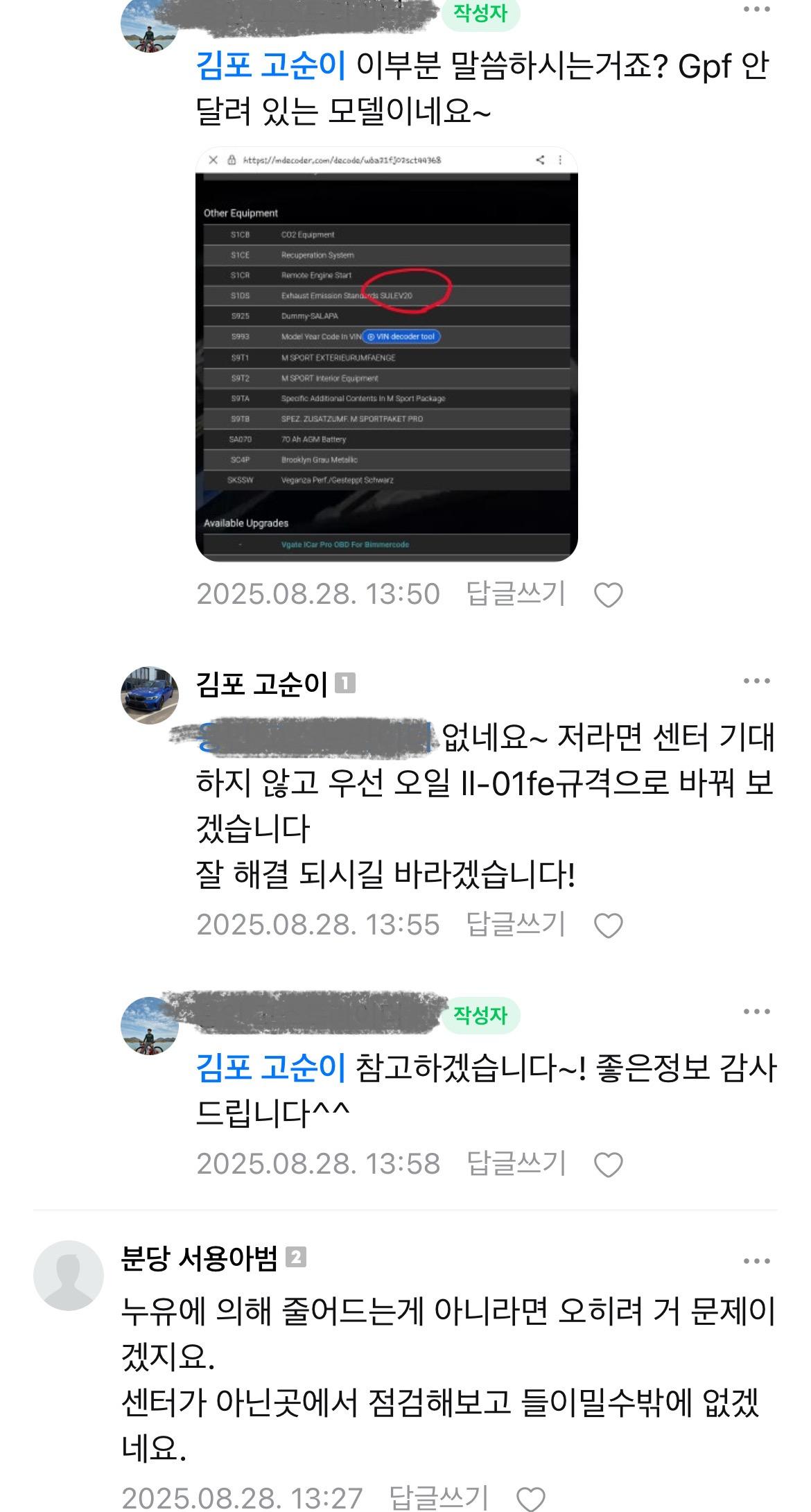This screenshot has height=1512, width=811.
Task: Like 분당 서용아범's 13:27 comment
Action: tap(532, 1499)
